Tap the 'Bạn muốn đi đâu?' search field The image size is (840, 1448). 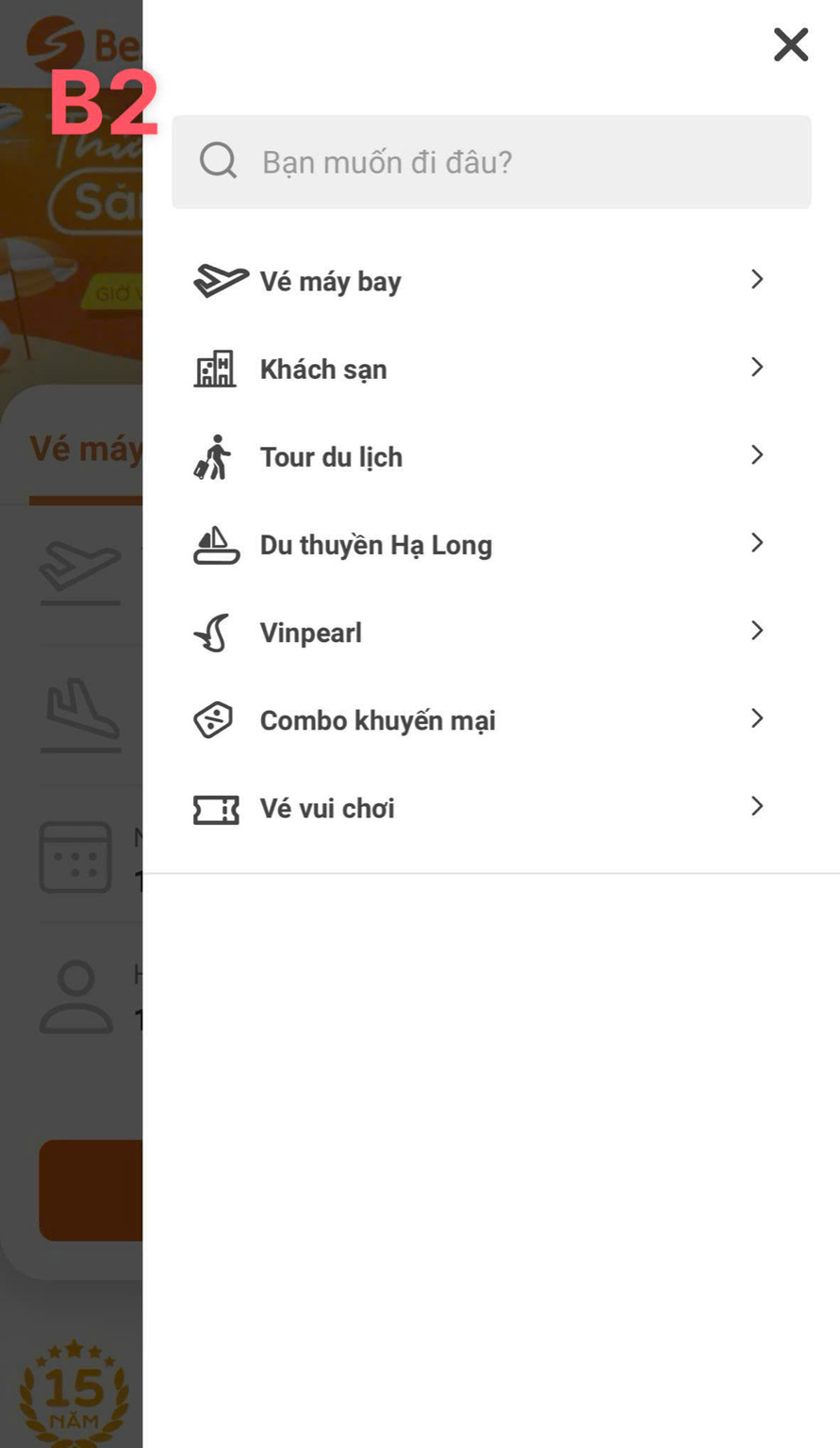(x=490, y=162)
